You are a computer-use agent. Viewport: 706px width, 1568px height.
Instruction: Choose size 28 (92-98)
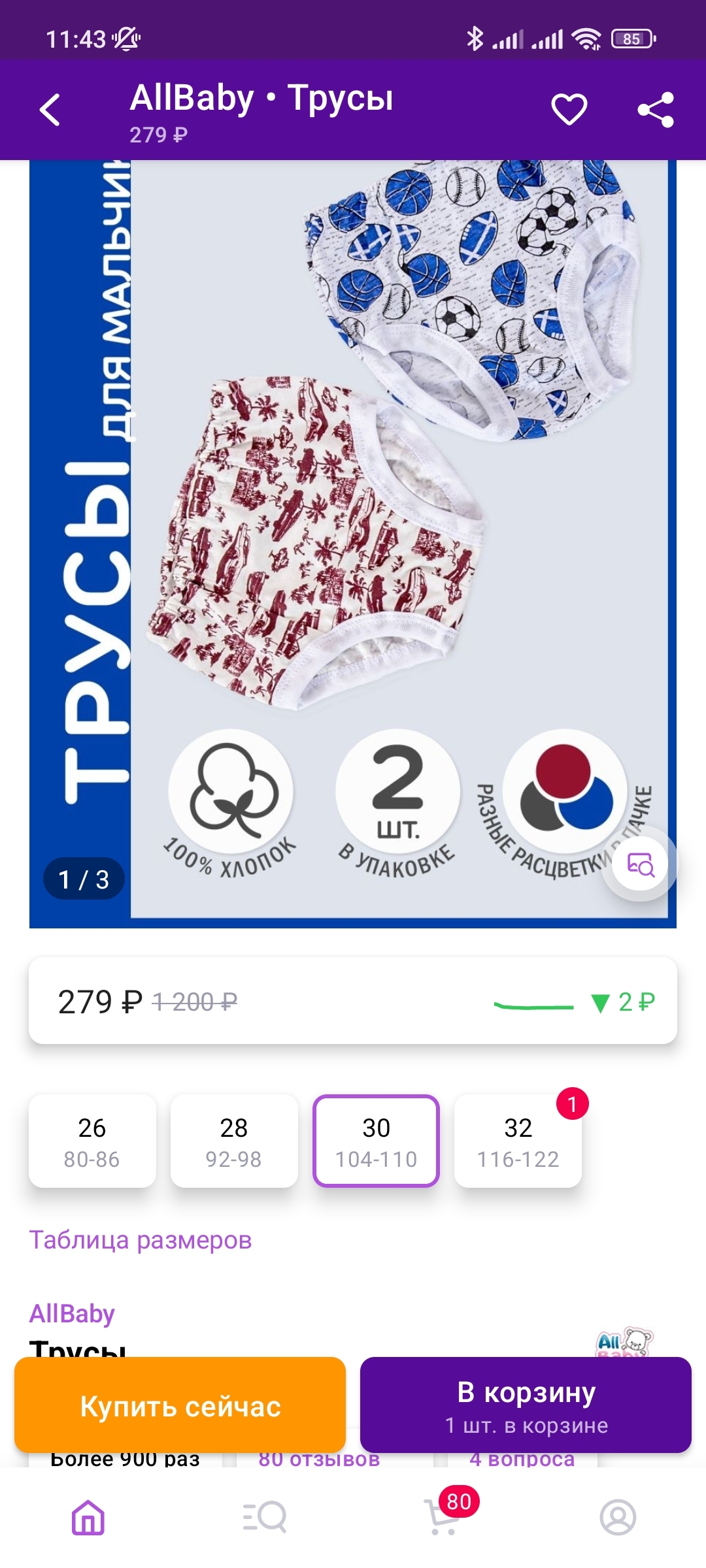pyautogui.click(x=234, y=1141)
